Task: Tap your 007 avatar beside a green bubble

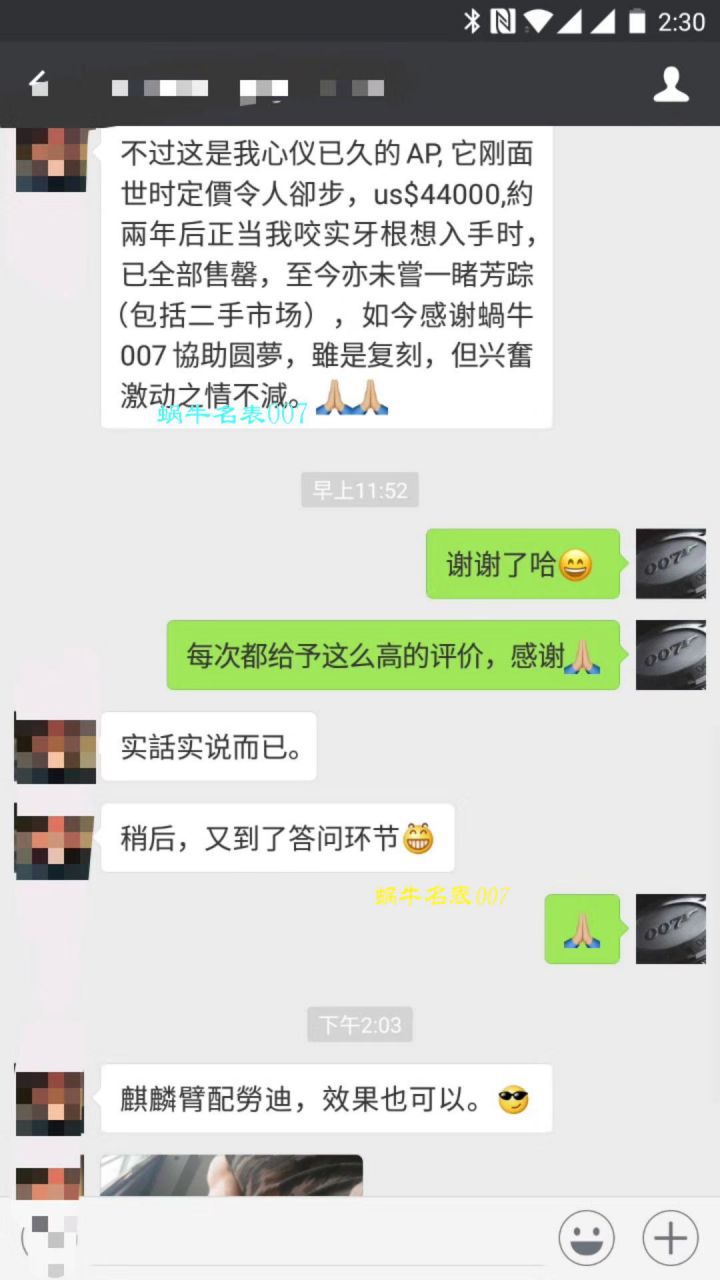Action: pos(670,564)
